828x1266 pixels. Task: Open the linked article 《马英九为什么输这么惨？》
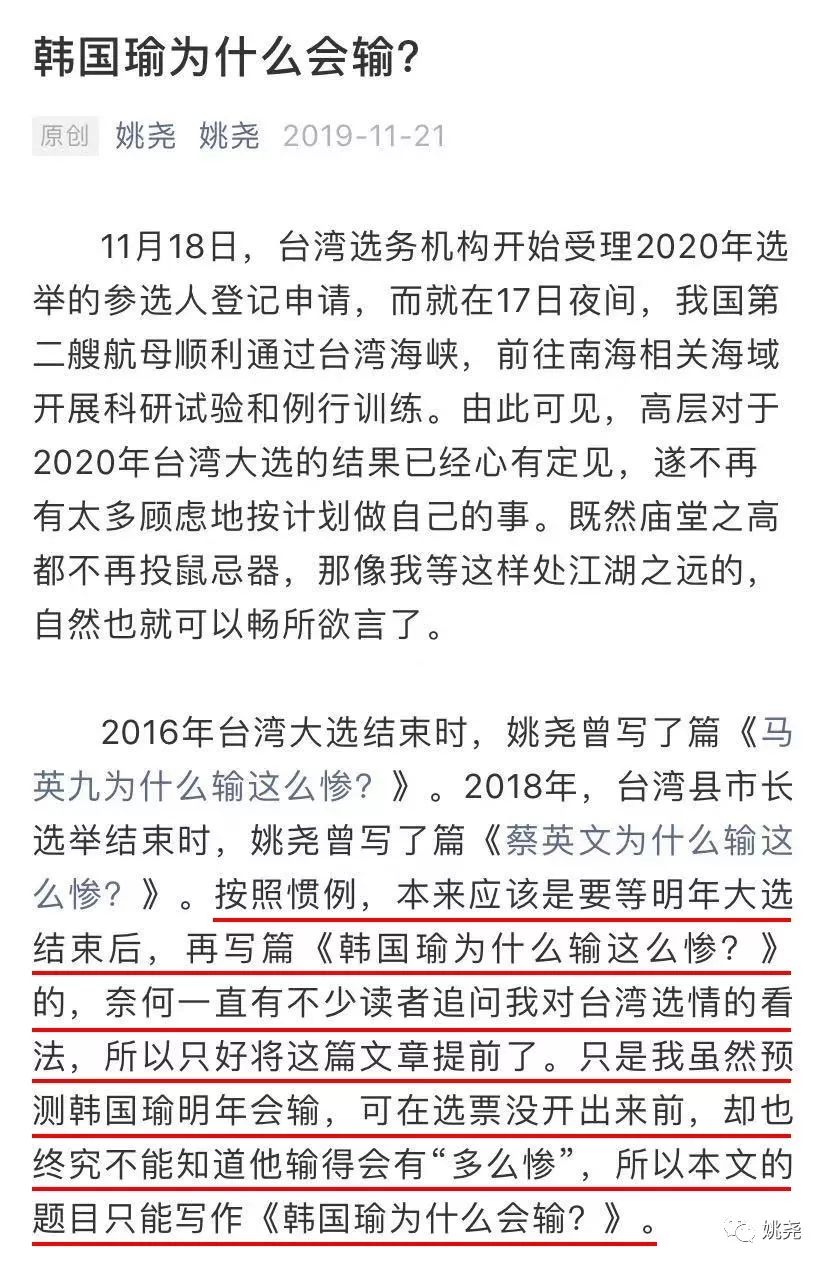200,787
